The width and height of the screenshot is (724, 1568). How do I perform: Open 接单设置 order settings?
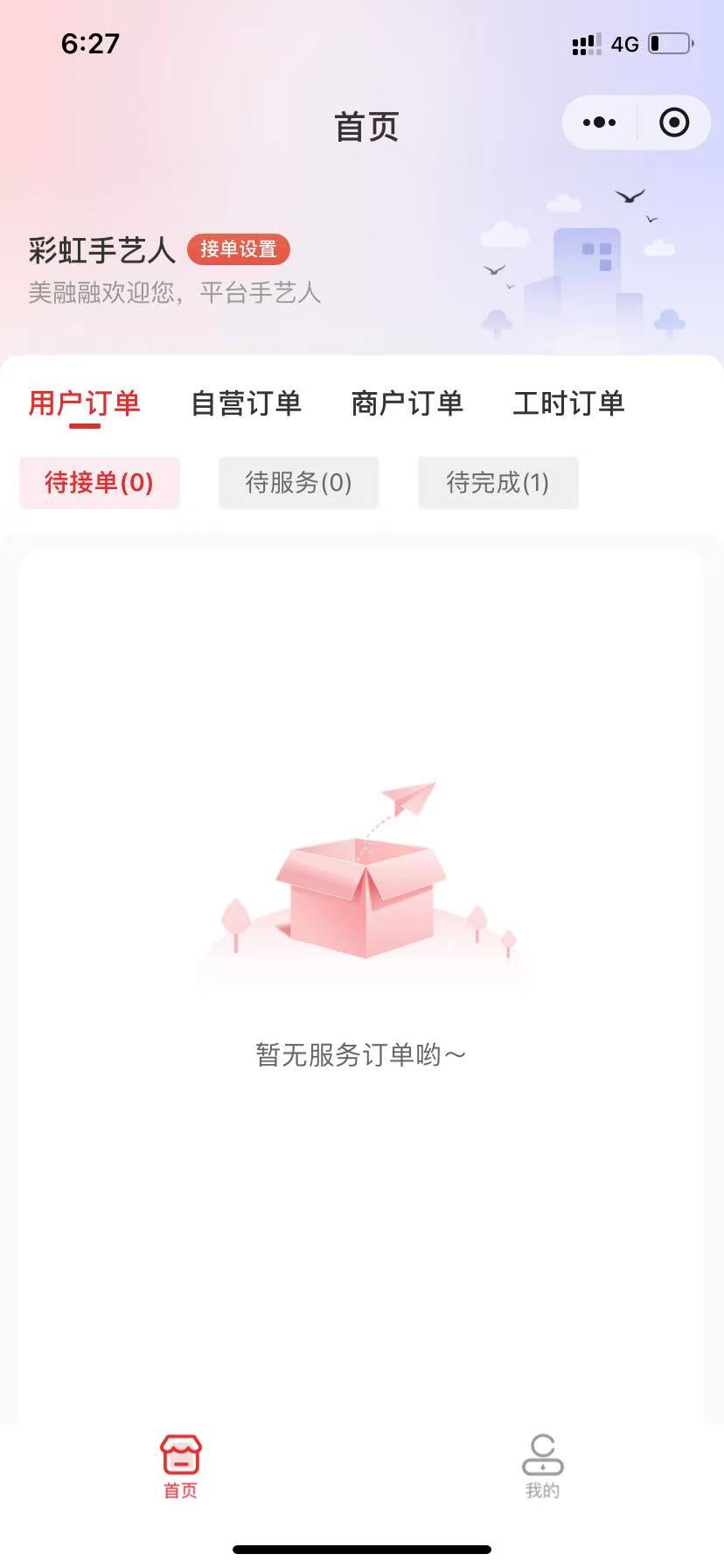[238, 249]
